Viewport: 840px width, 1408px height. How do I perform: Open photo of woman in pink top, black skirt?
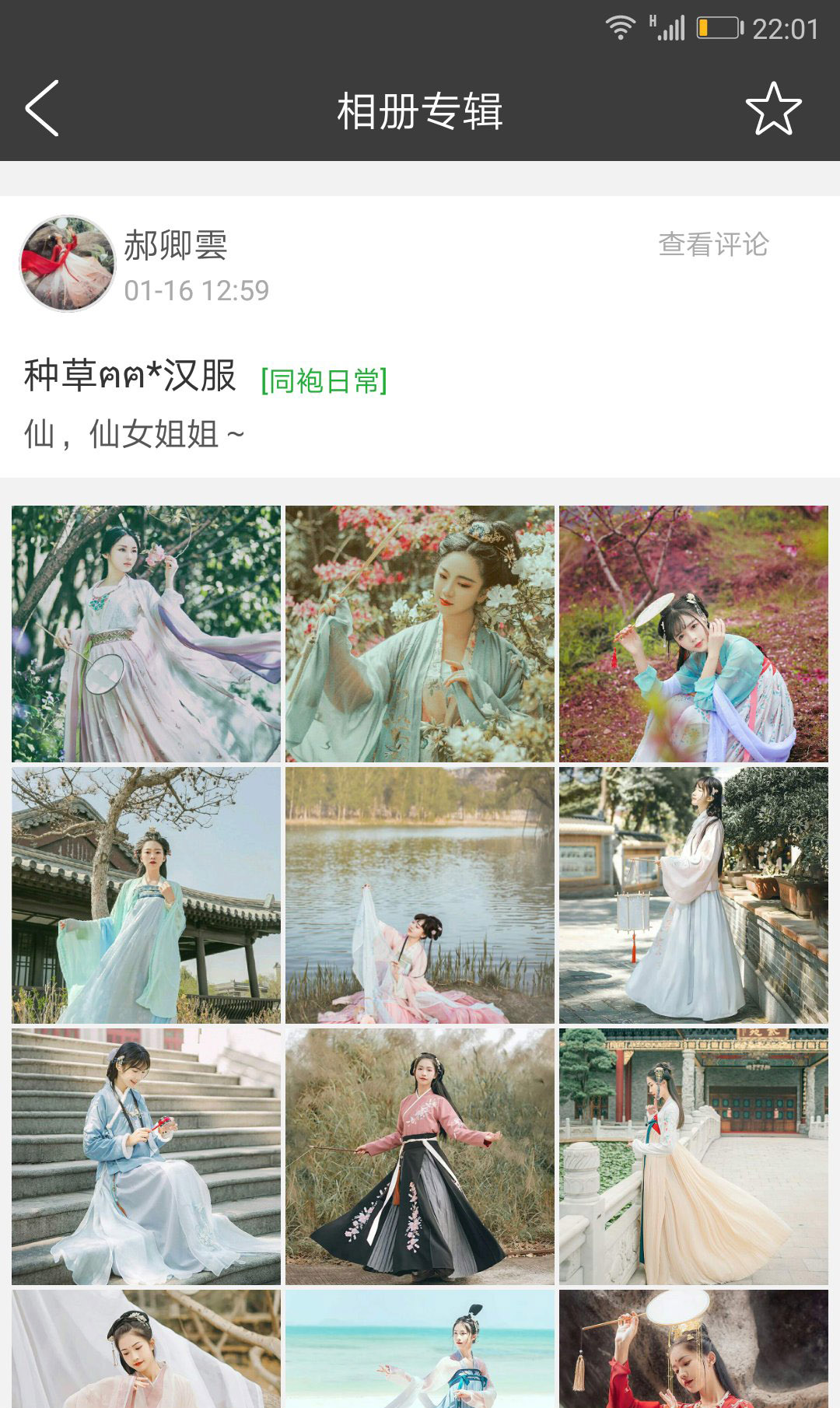tap(420, 1156)
